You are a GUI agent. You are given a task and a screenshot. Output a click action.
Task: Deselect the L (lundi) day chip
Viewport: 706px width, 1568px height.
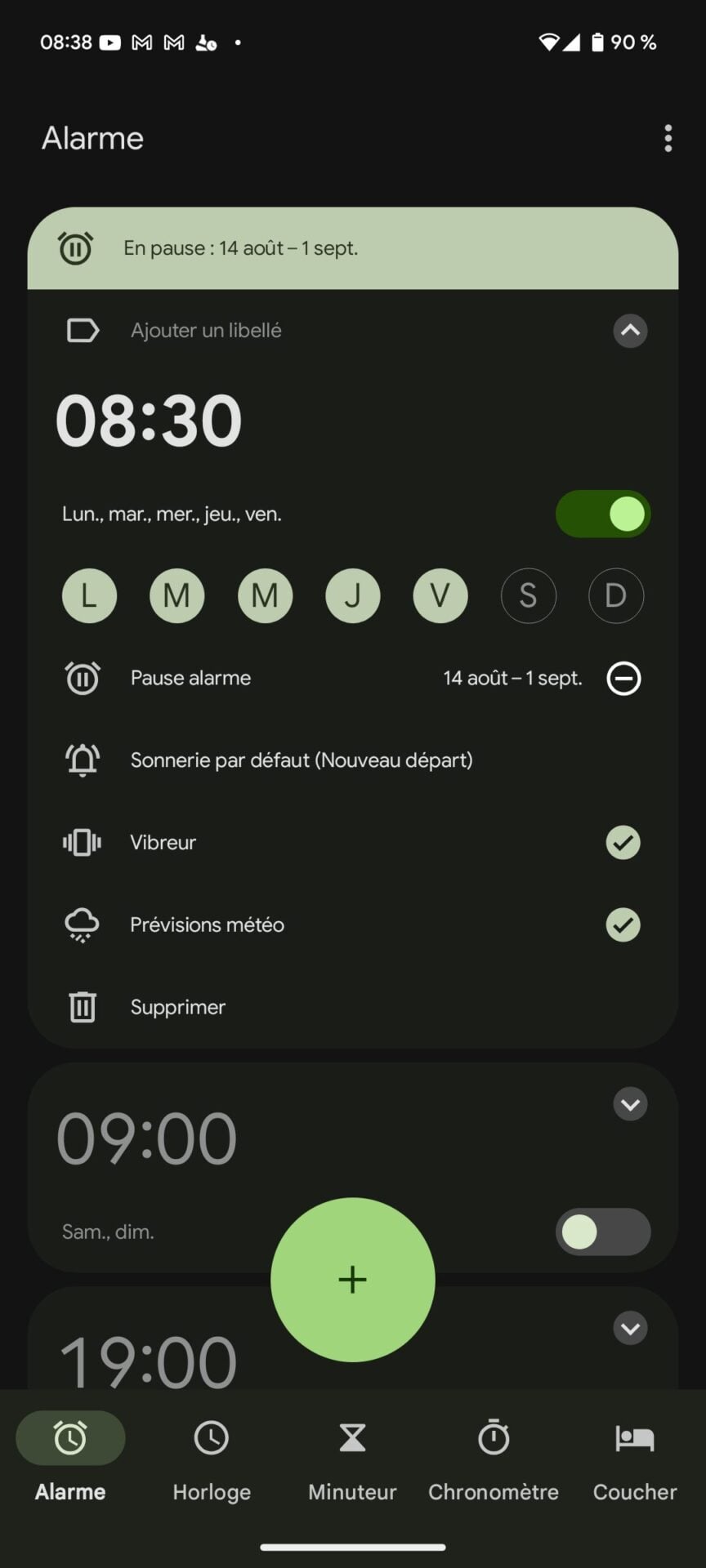89,596
